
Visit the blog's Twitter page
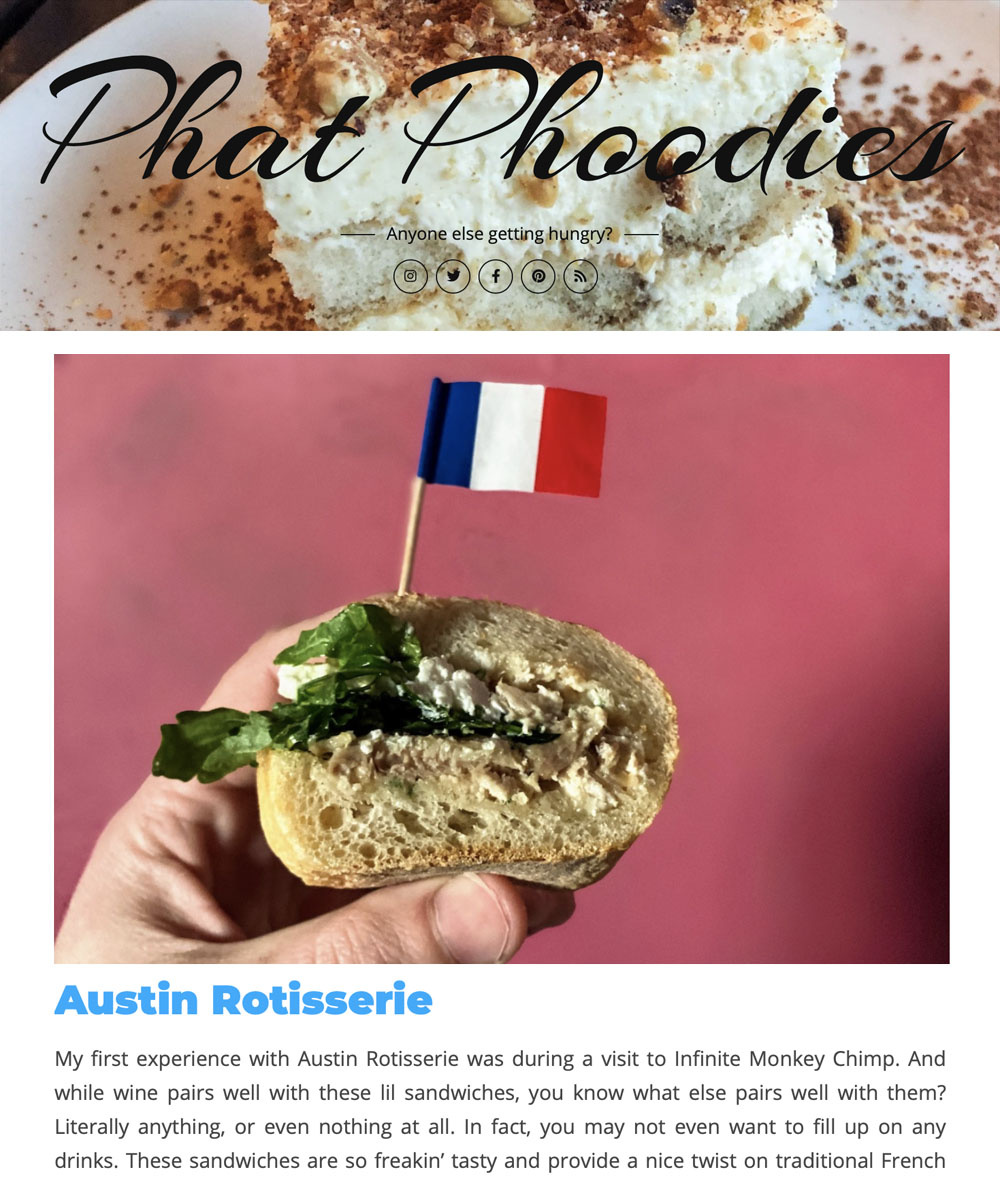pos(453,276)
